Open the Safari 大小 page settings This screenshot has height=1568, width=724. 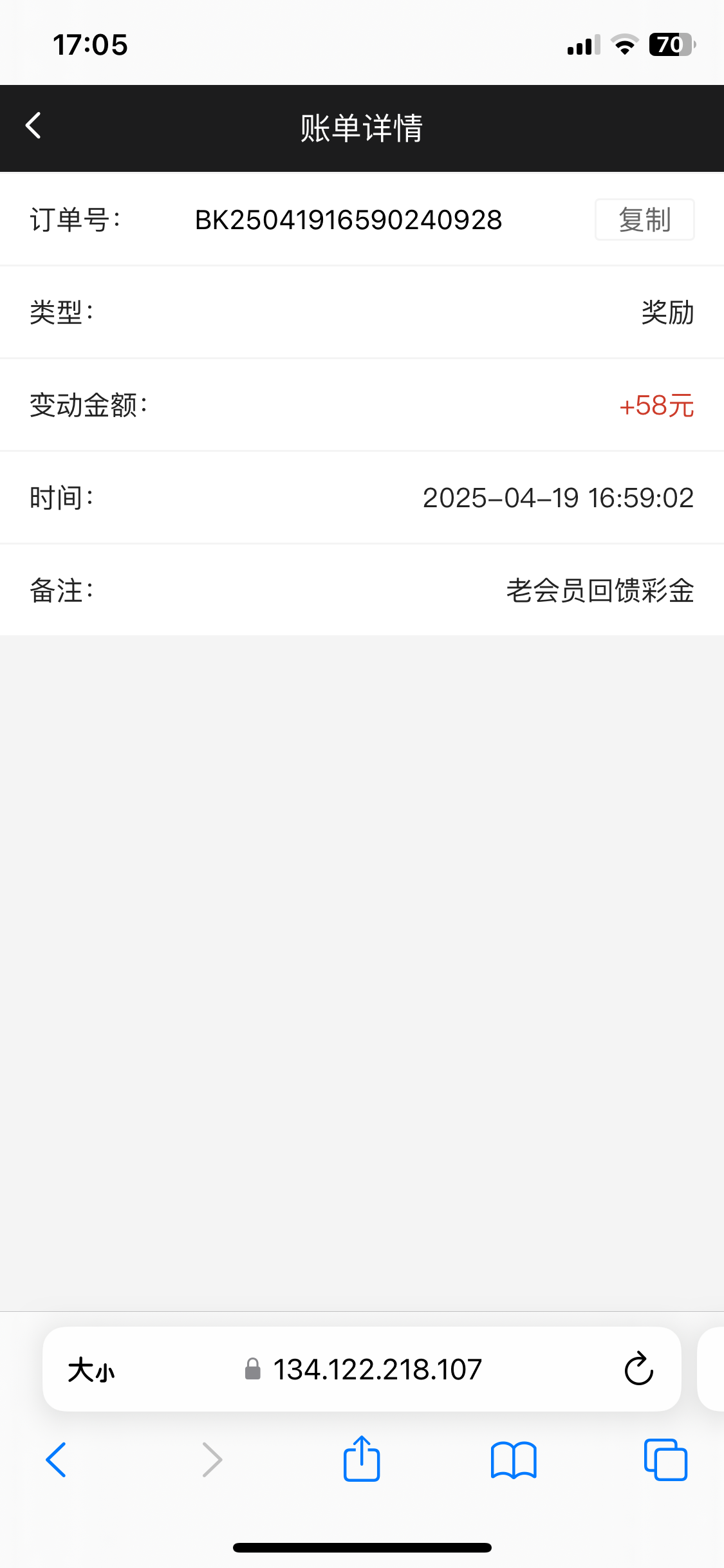[91, 1370]
